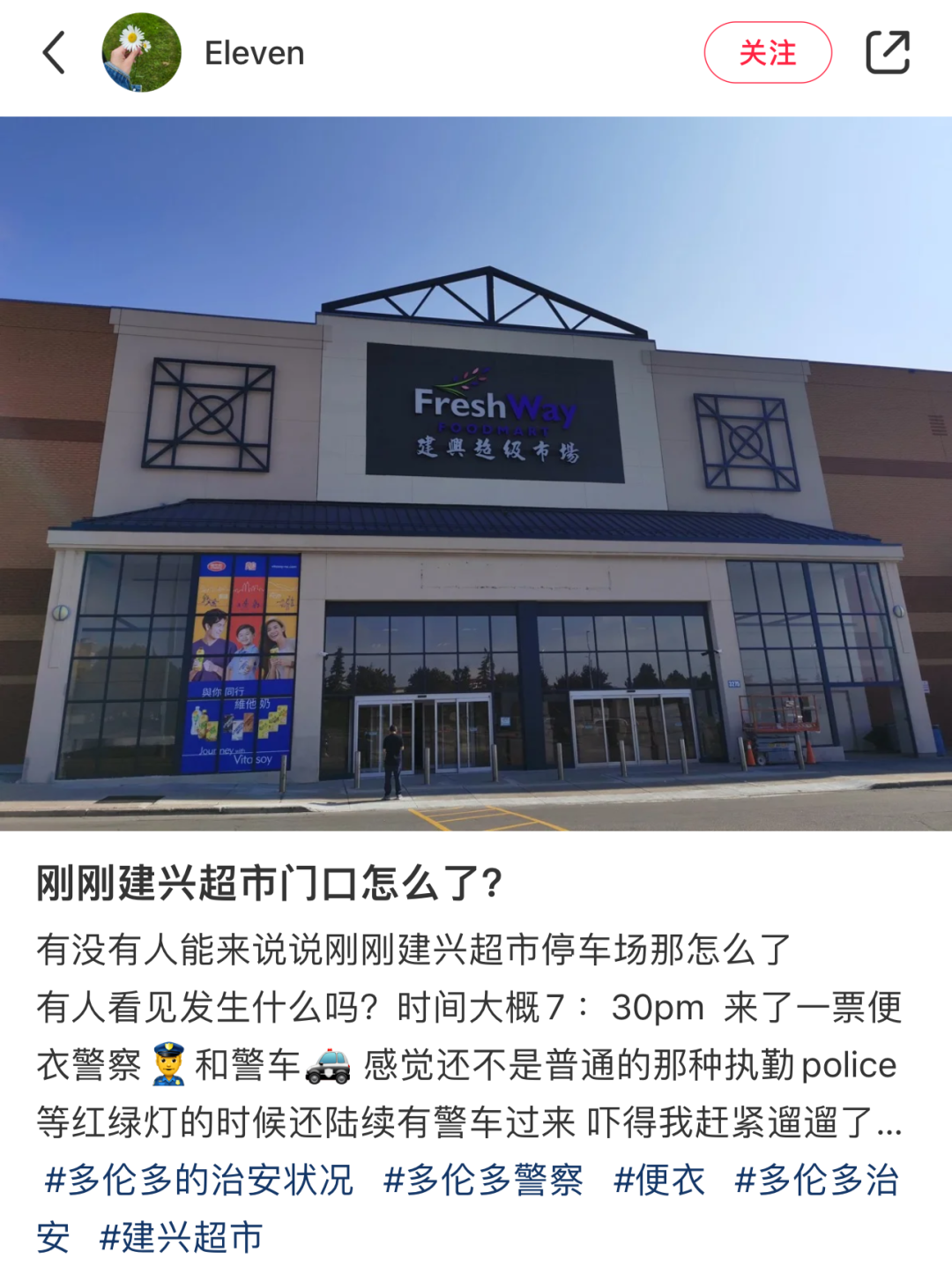Open the hashtag #多伦多警察

[x=483, y=1180]
